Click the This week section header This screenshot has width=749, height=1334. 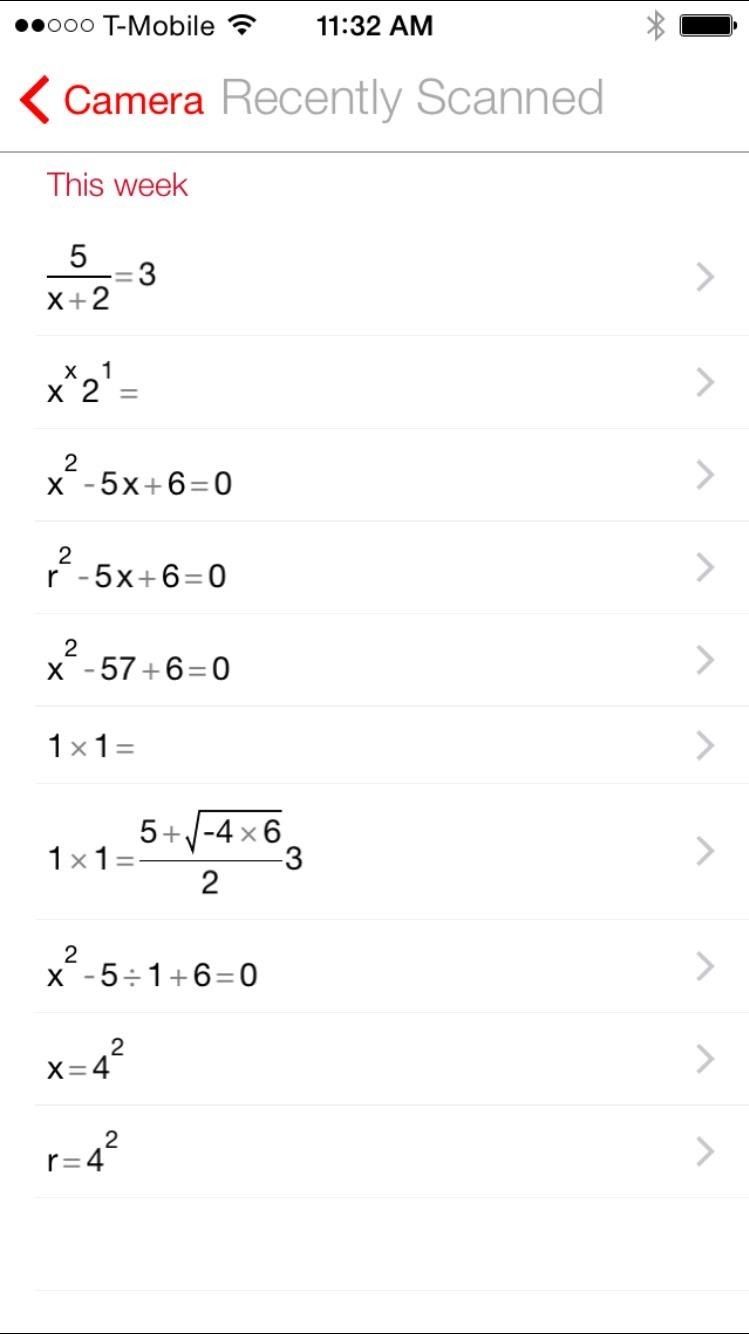[x=116, y=185]
